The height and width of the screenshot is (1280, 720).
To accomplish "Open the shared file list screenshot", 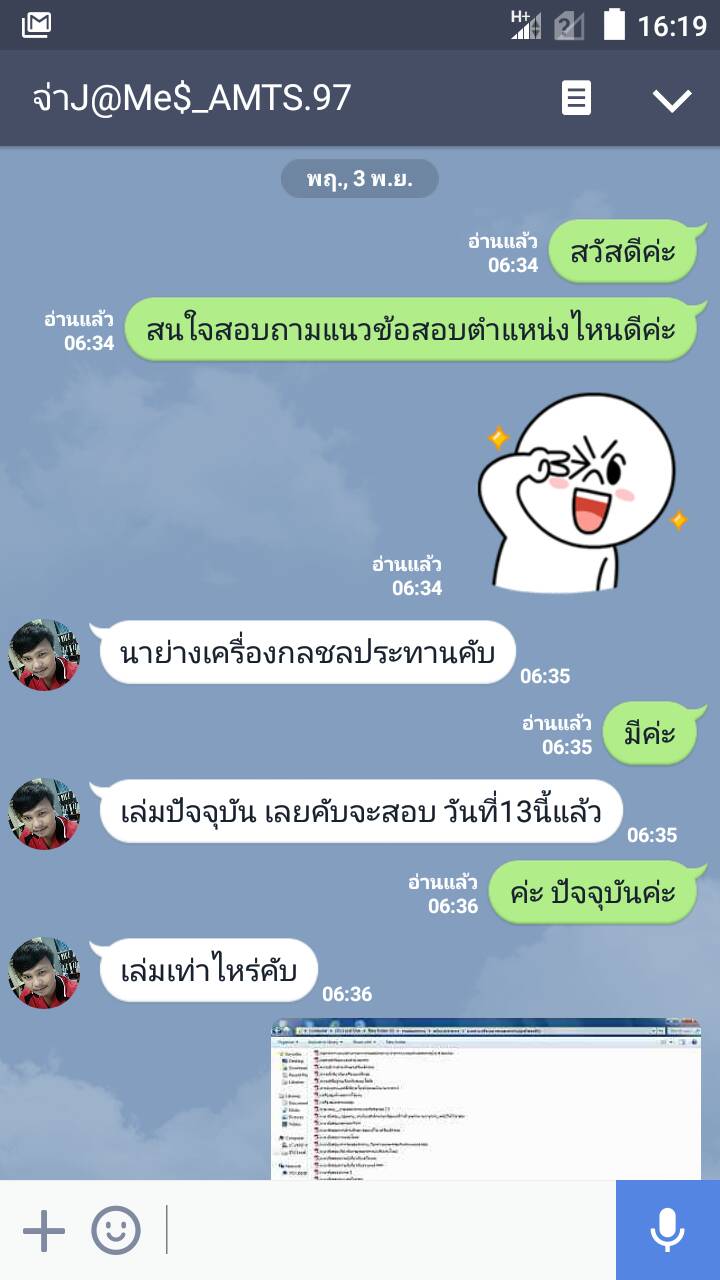I will point(486,1100).
